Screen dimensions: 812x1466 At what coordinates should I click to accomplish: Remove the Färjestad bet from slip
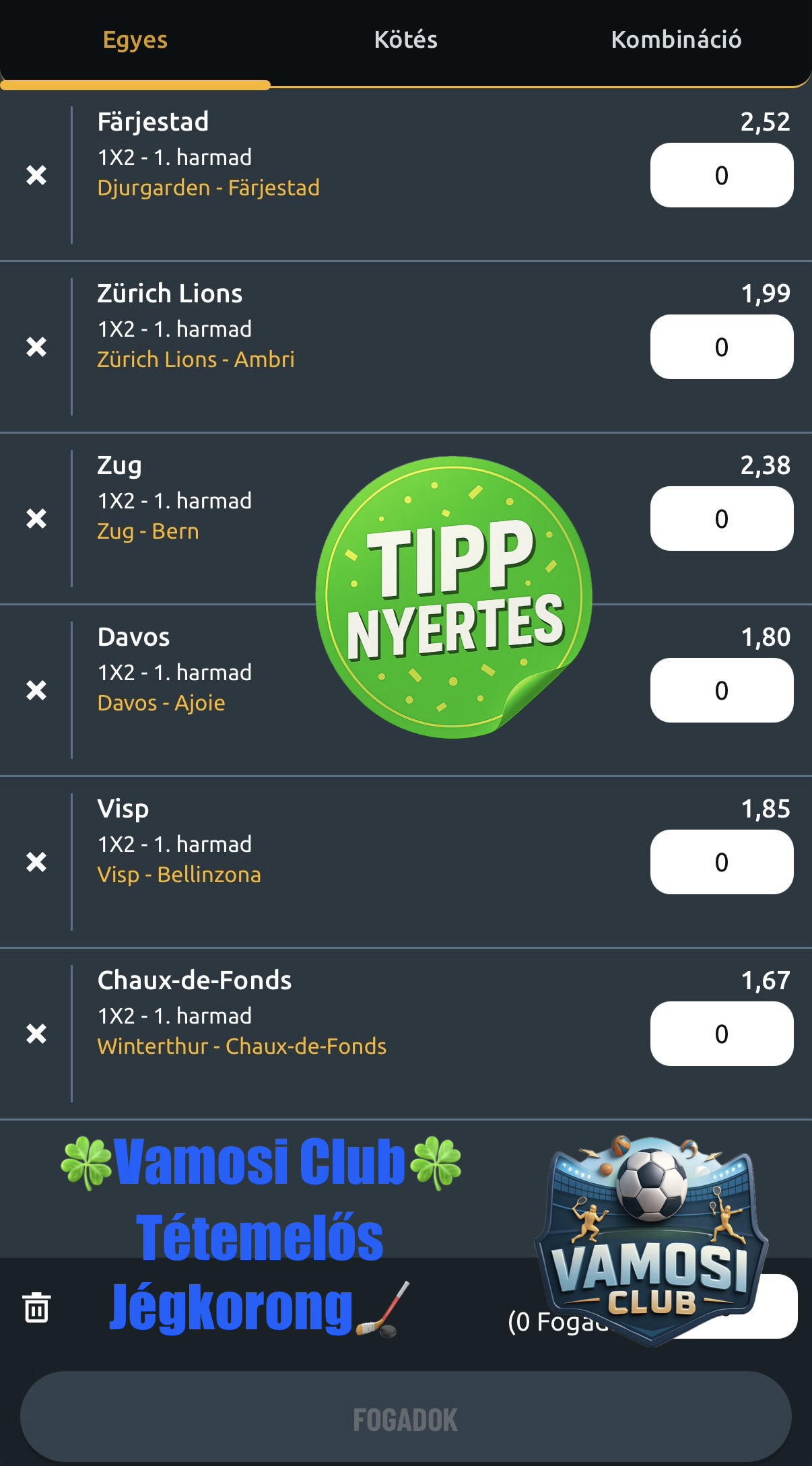point(36,175)
